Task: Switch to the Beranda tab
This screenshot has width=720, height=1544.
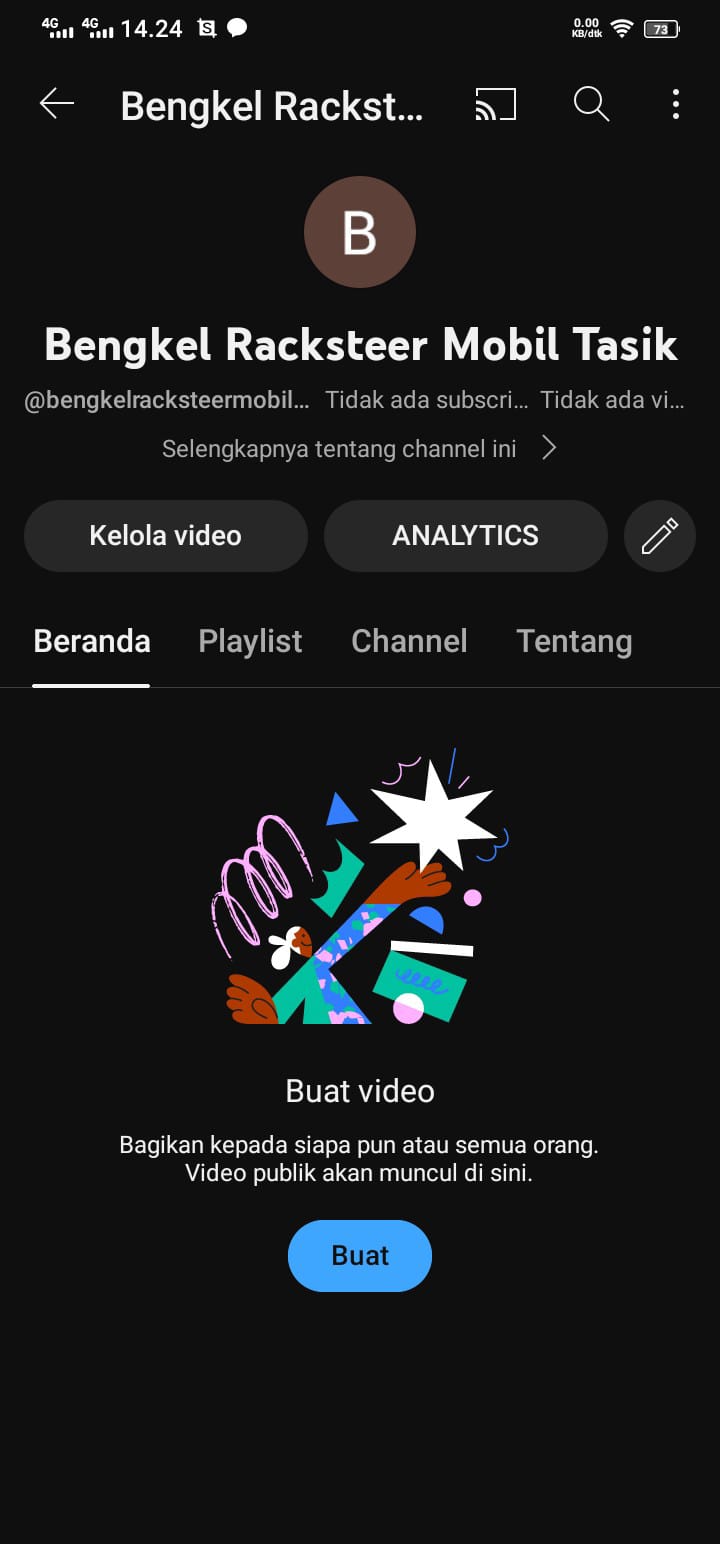Action: tap(92, 641)
